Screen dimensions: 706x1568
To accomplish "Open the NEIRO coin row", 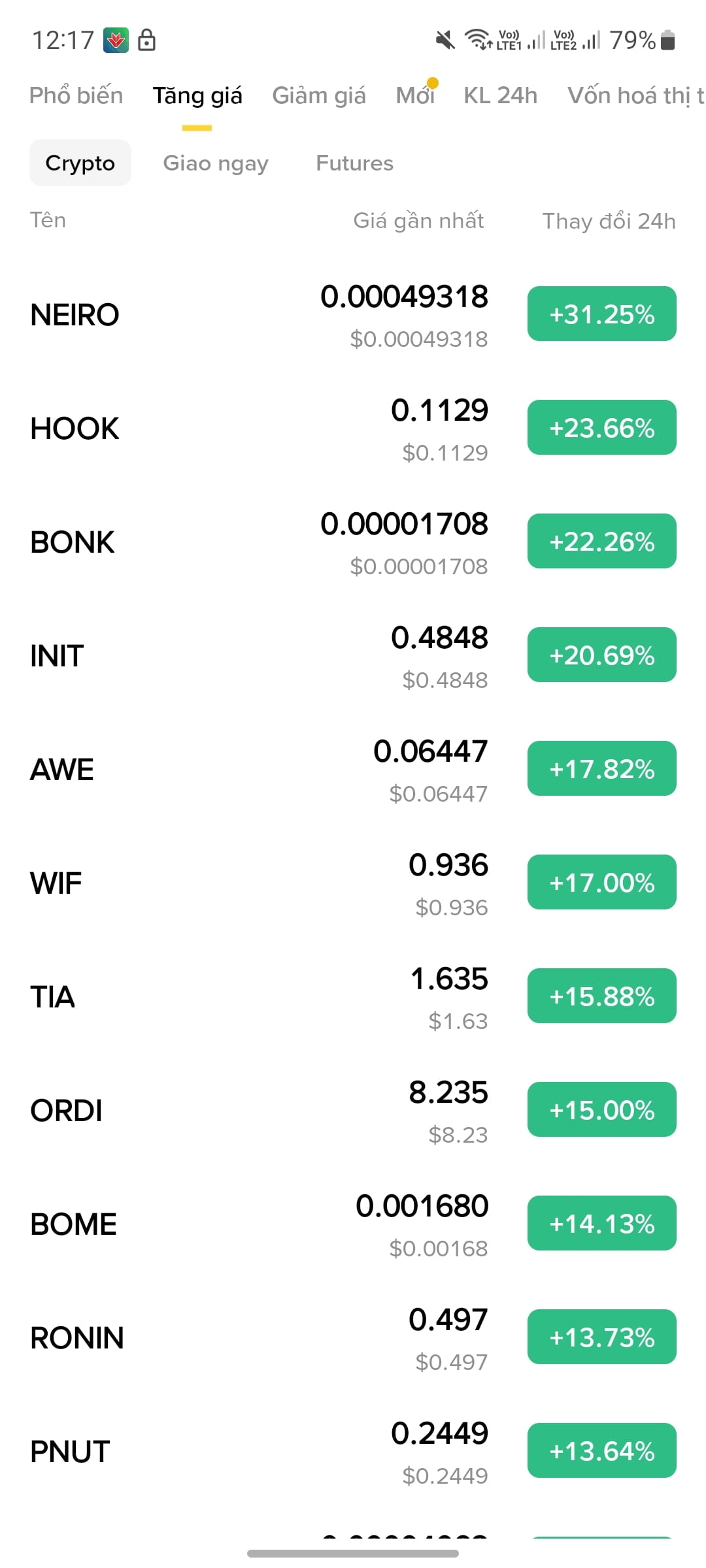I will coord(353,314).
